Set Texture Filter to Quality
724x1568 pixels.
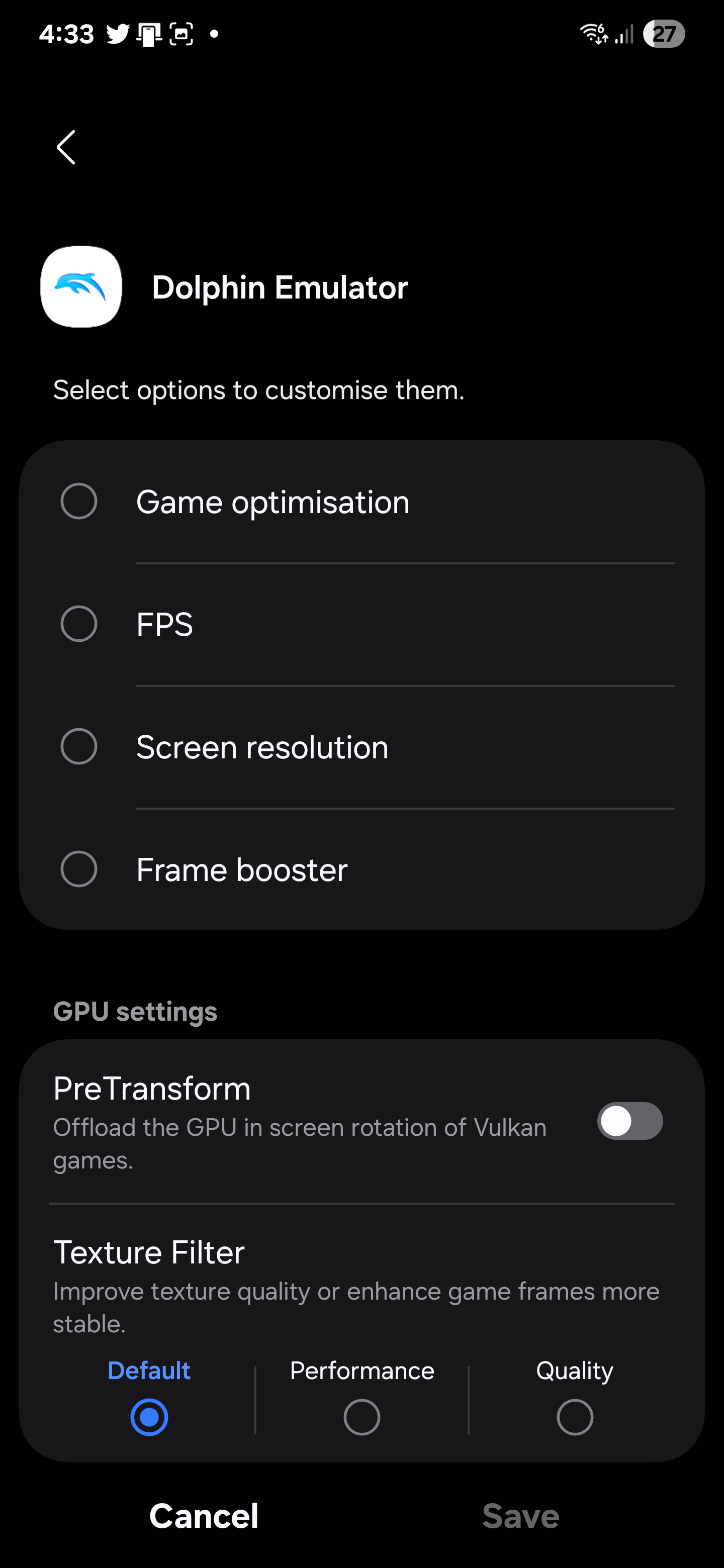click(x=574, y=1416)
